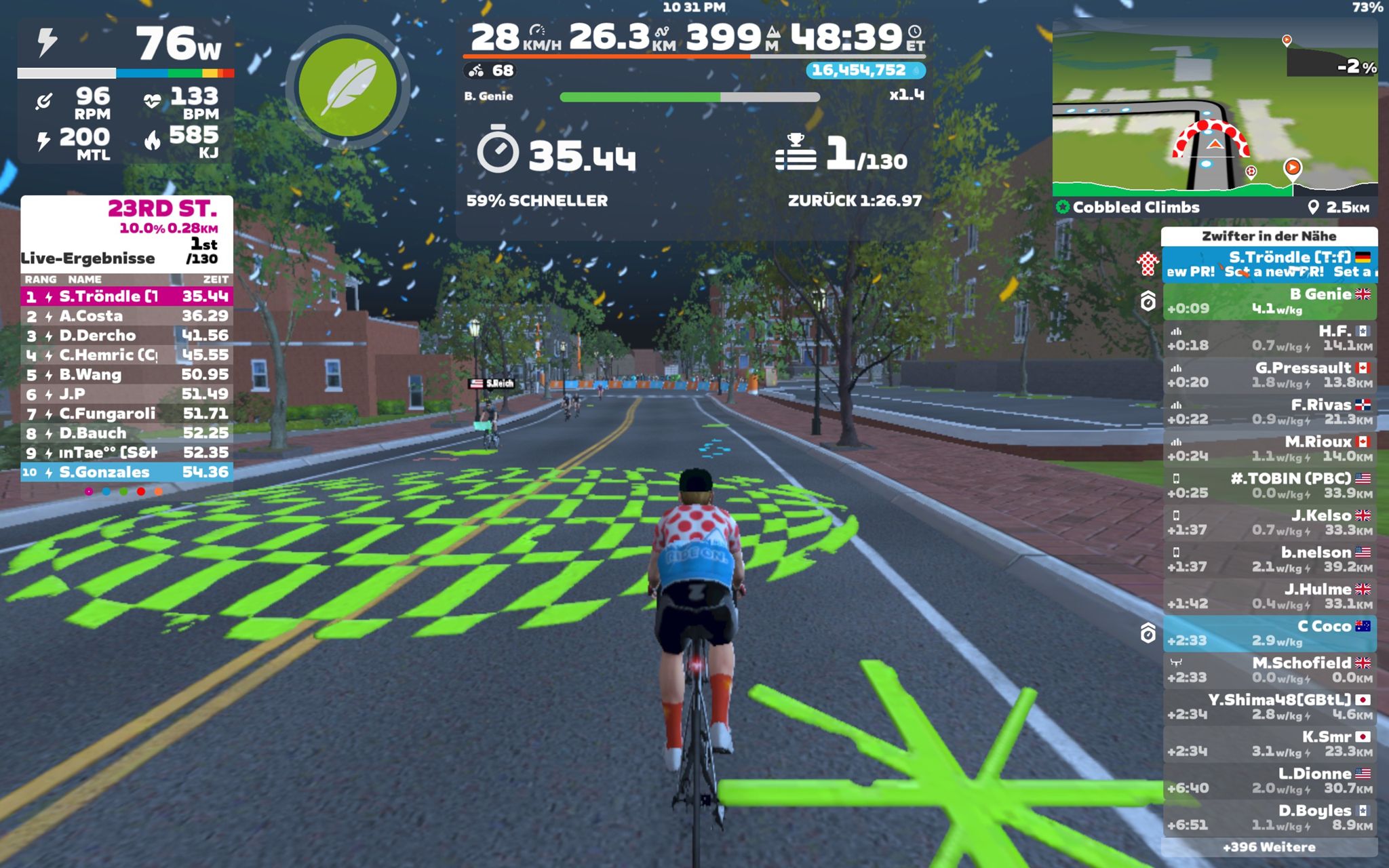Select rider C Coco in nearby list
This screenshot has width=1389, height=868.
[1269, 633]
